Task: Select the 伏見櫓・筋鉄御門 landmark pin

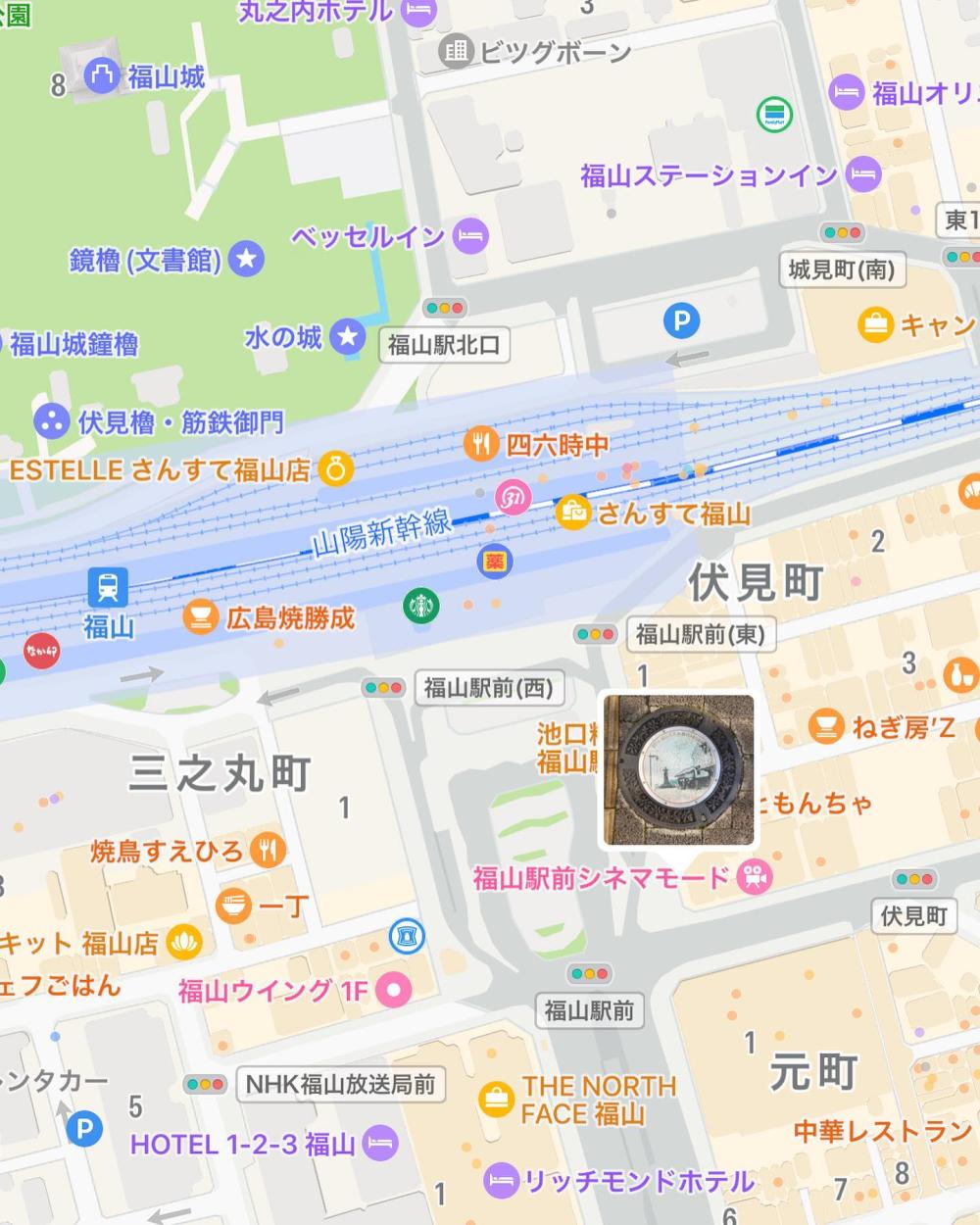Action: click(x=49, y=422)
